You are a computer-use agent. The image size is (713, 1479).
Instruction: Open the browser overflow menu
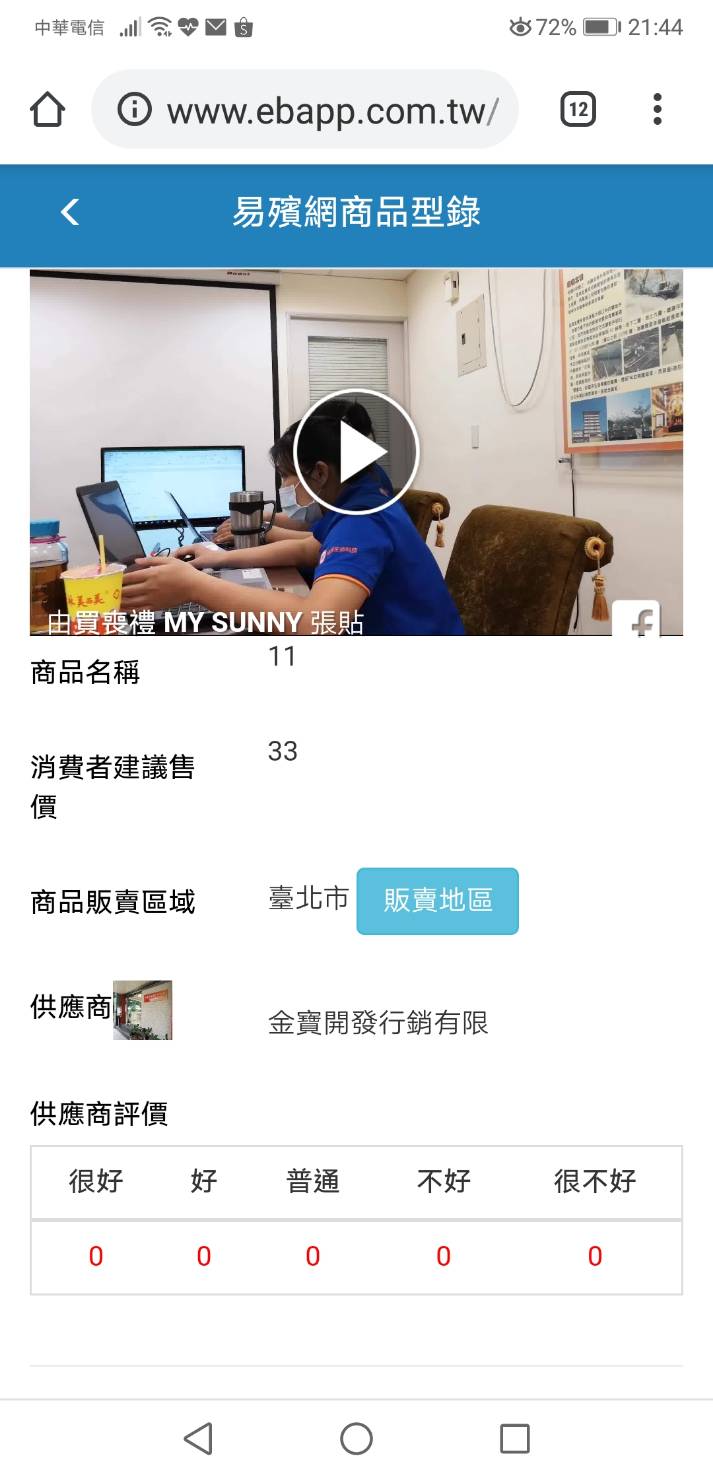(x=657, y=109)
